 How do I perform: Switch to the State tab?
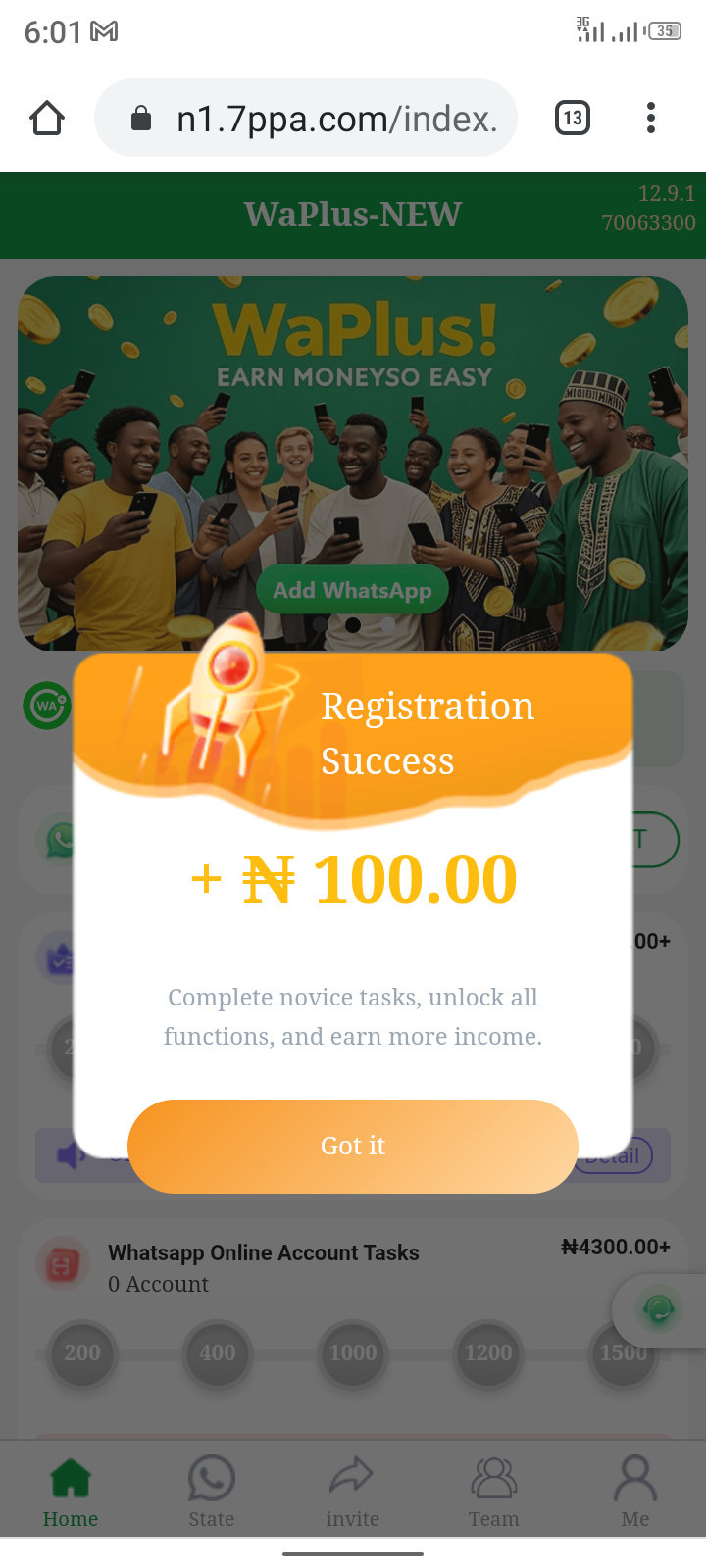coord(212,1491)
